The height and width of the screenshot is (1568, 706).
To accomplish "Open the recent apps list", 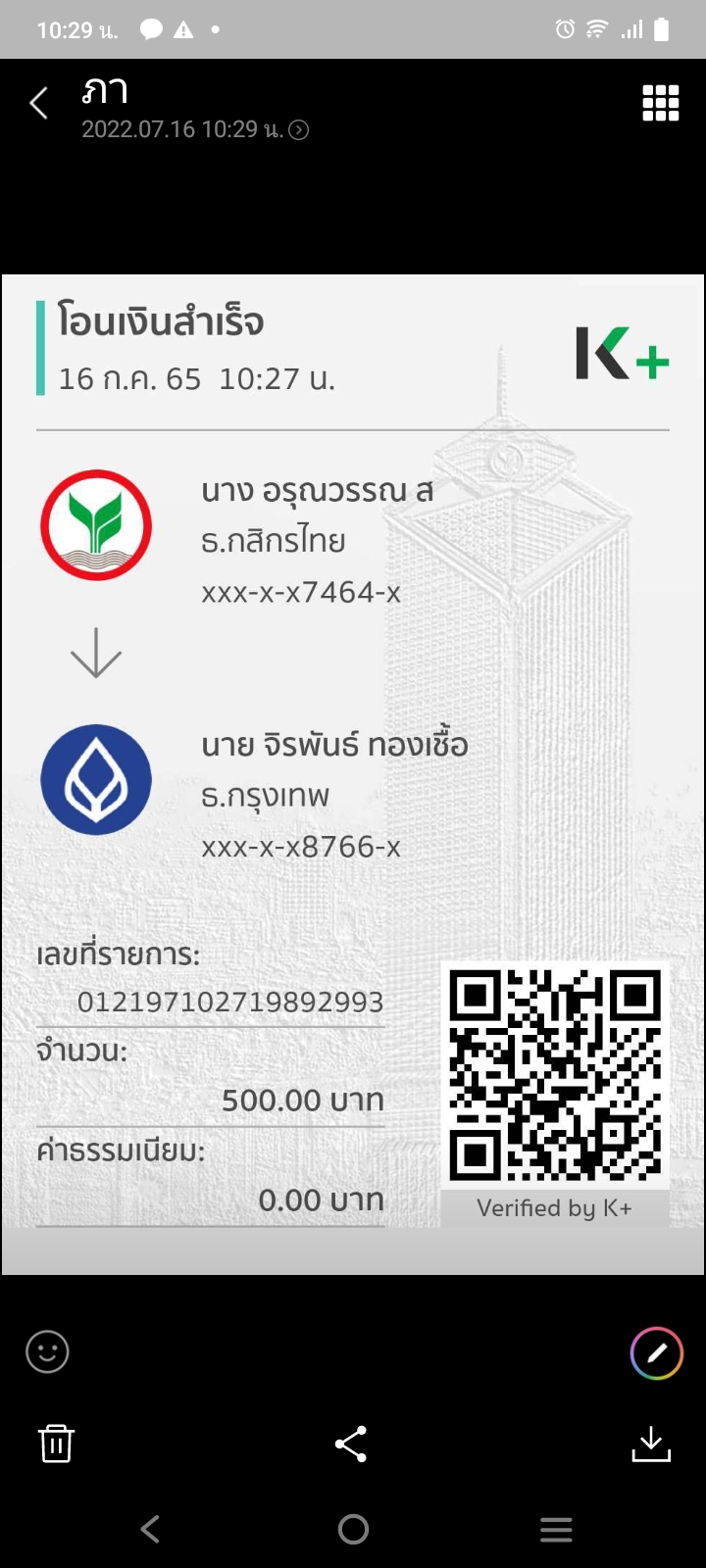I will (x=556, y=1529).
